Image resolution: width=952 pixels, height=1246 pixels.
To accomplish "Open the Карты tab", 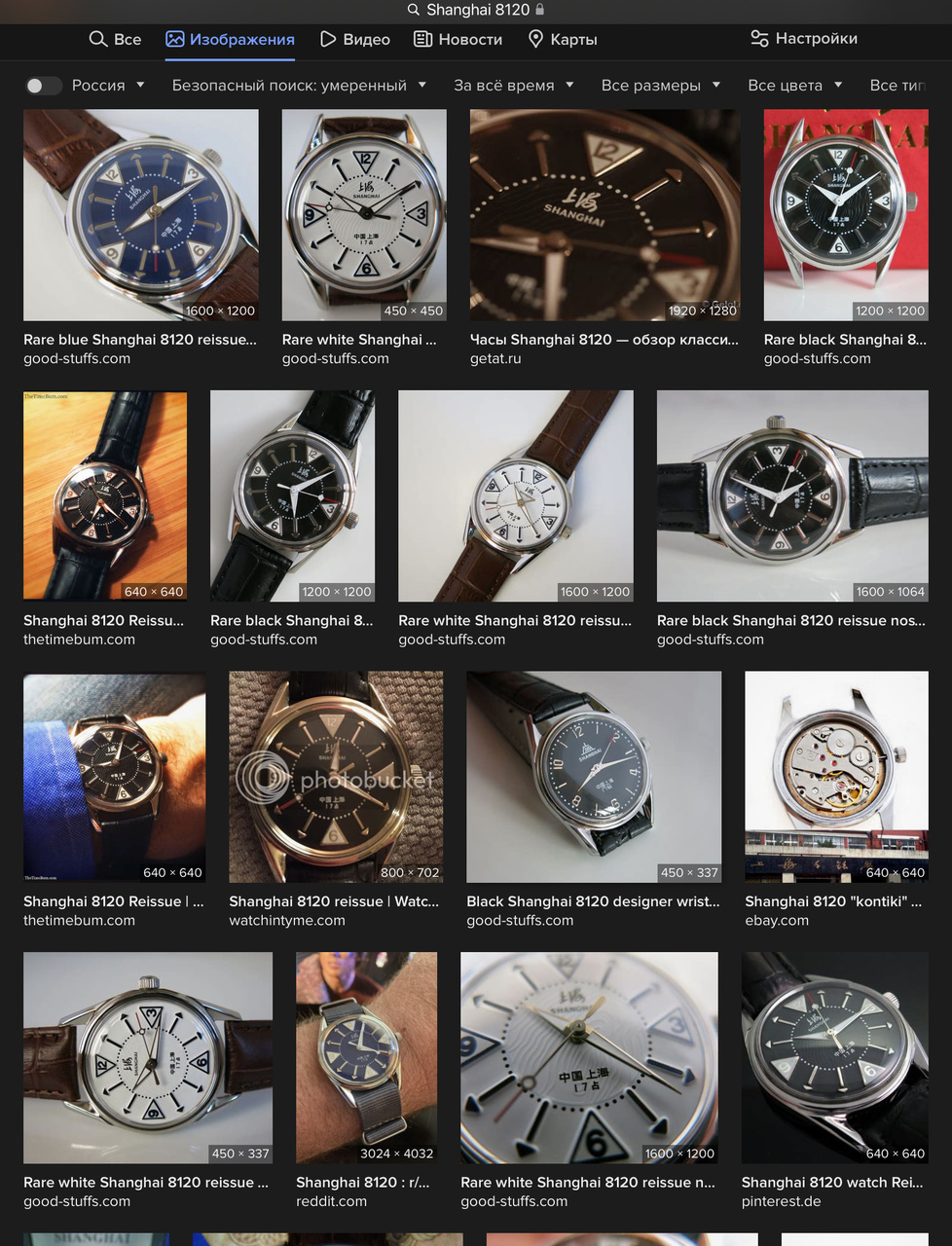I will click(563, 40).
